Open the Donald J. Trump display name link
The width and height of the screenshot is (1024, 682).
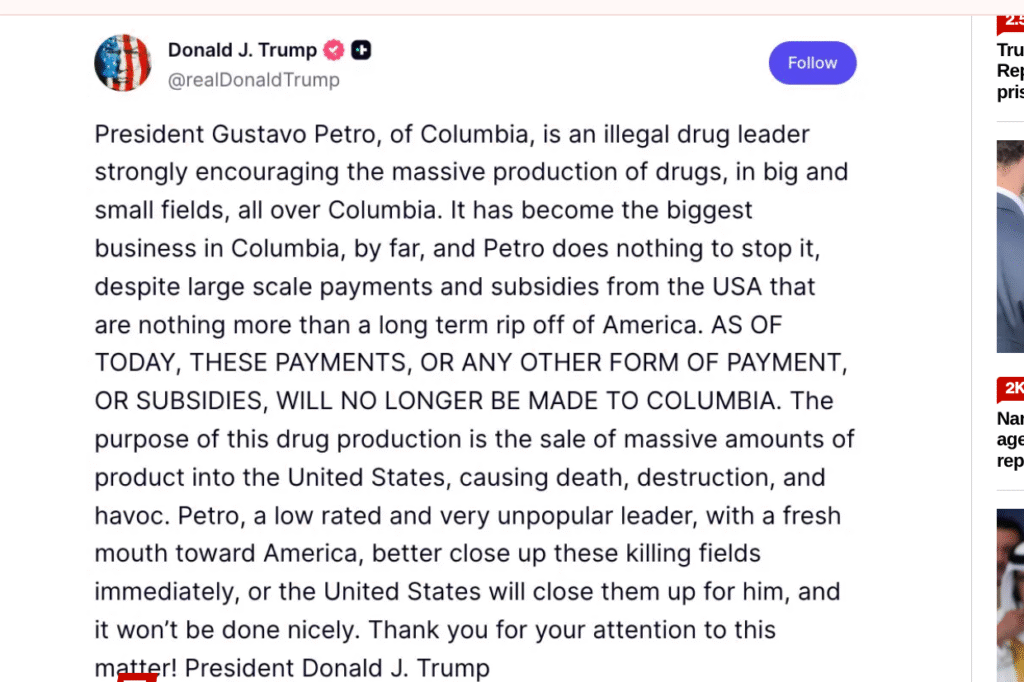pyautogui.click(x=242, y=50)
